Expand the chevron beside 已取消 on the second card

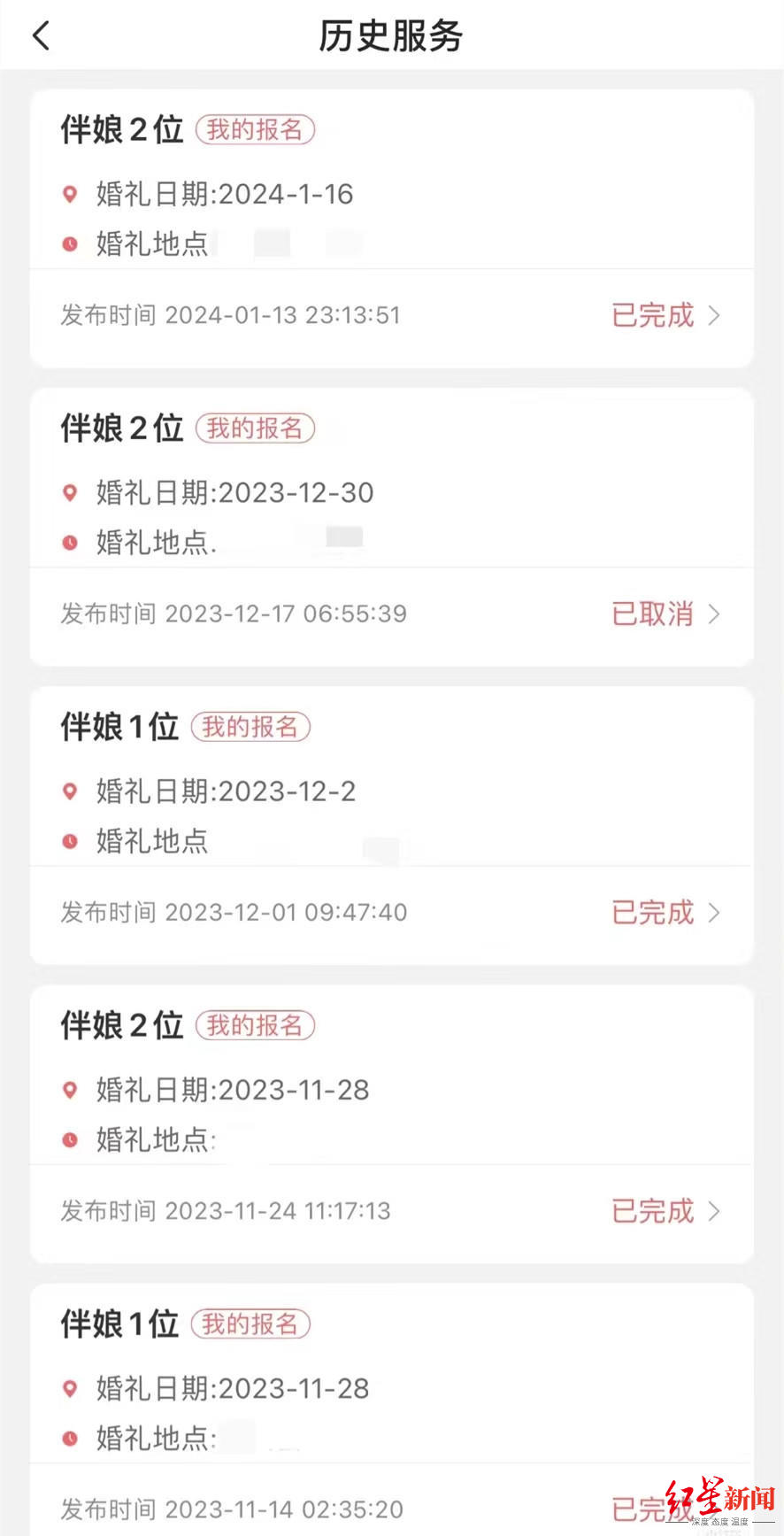pyautogui.click(x=714, y=614)
